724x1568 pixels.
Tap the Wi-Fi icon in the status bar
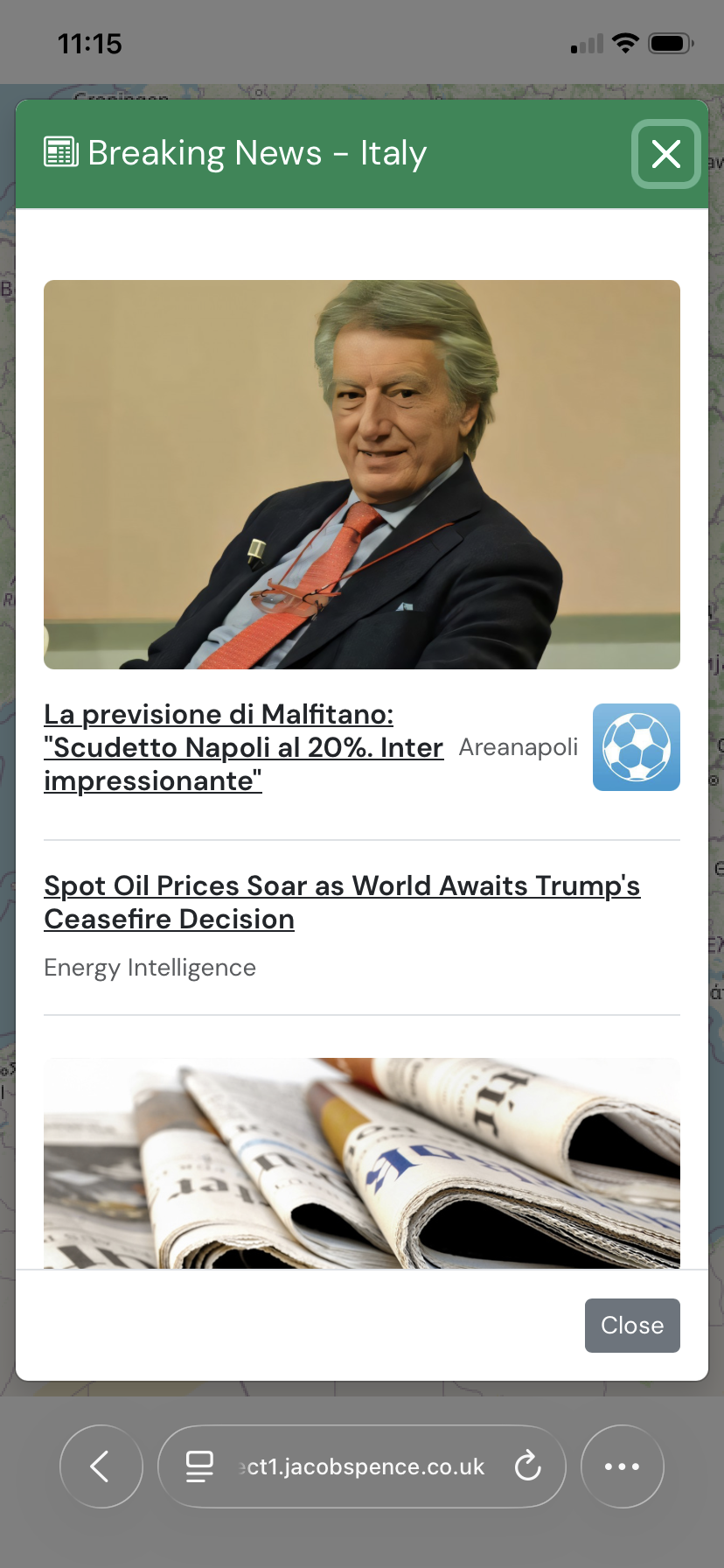(x=625, y=42)
